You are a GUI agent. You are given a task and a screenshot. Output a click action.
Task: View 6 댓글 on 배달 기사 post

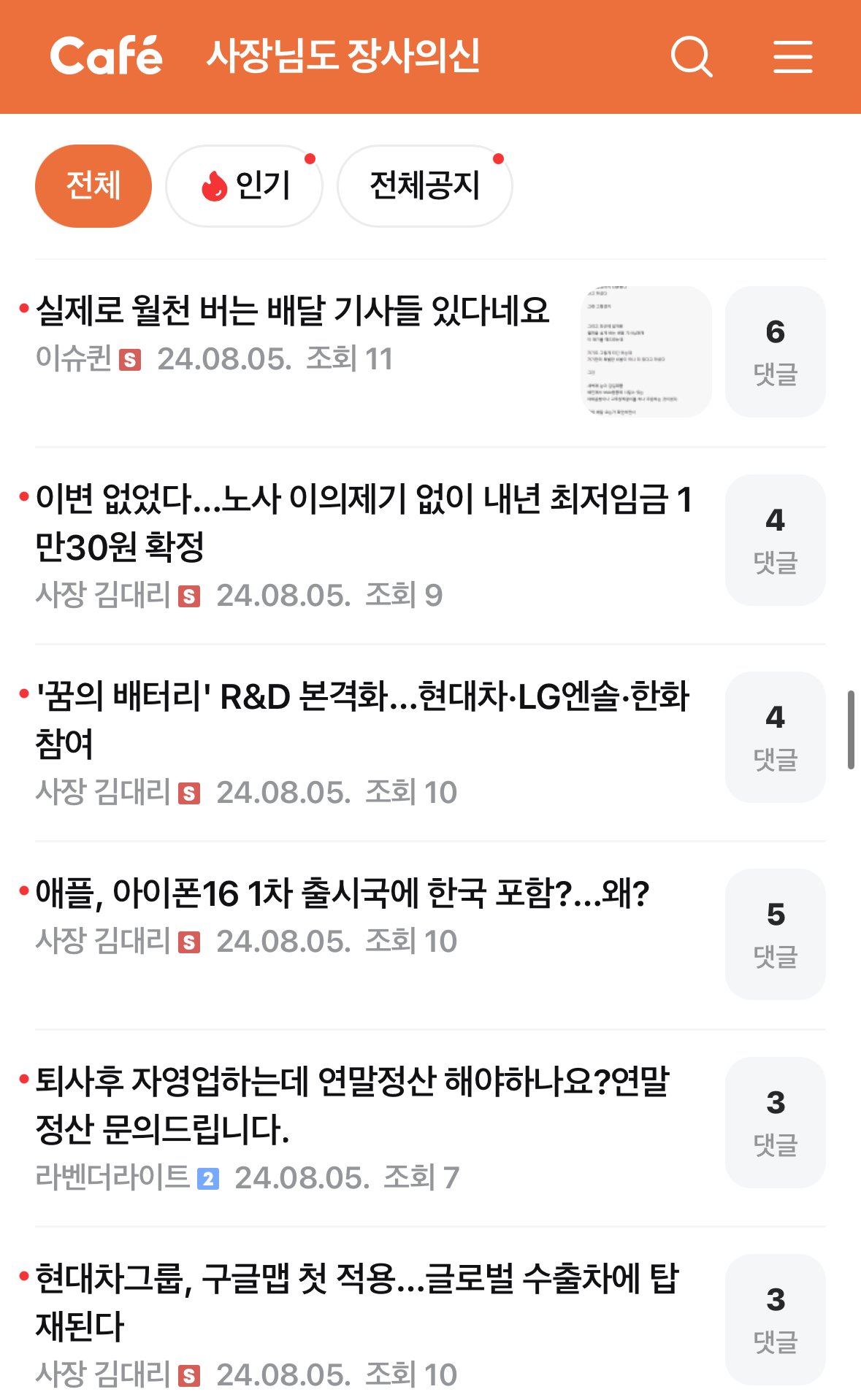point(775,352)
